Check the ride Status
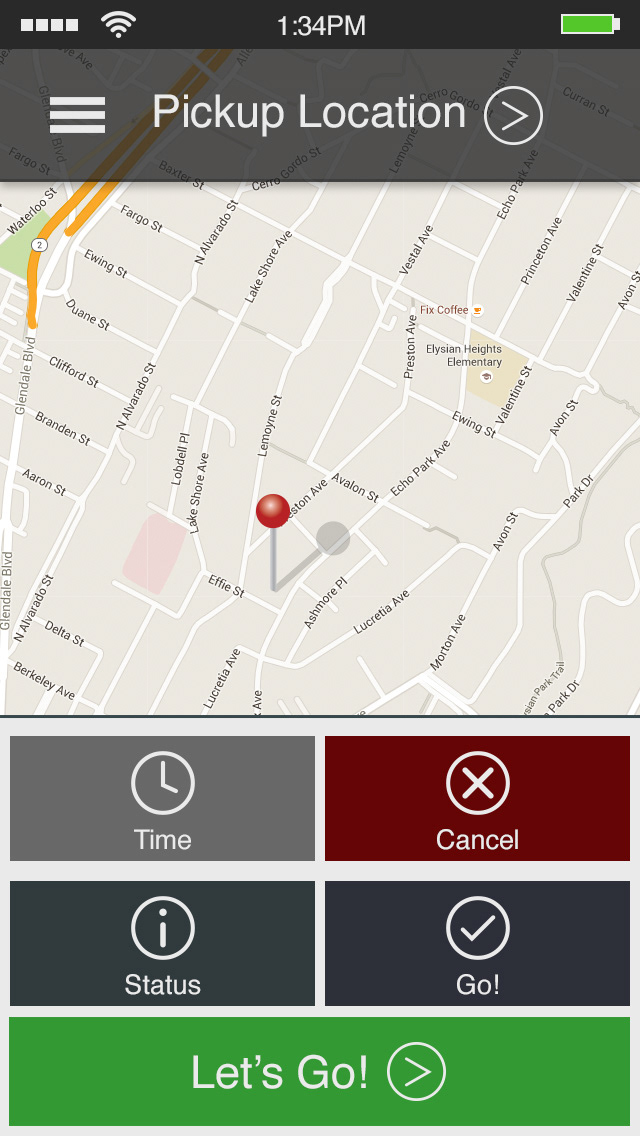This screenshot has height=1136, width=640. pos(162,943)
